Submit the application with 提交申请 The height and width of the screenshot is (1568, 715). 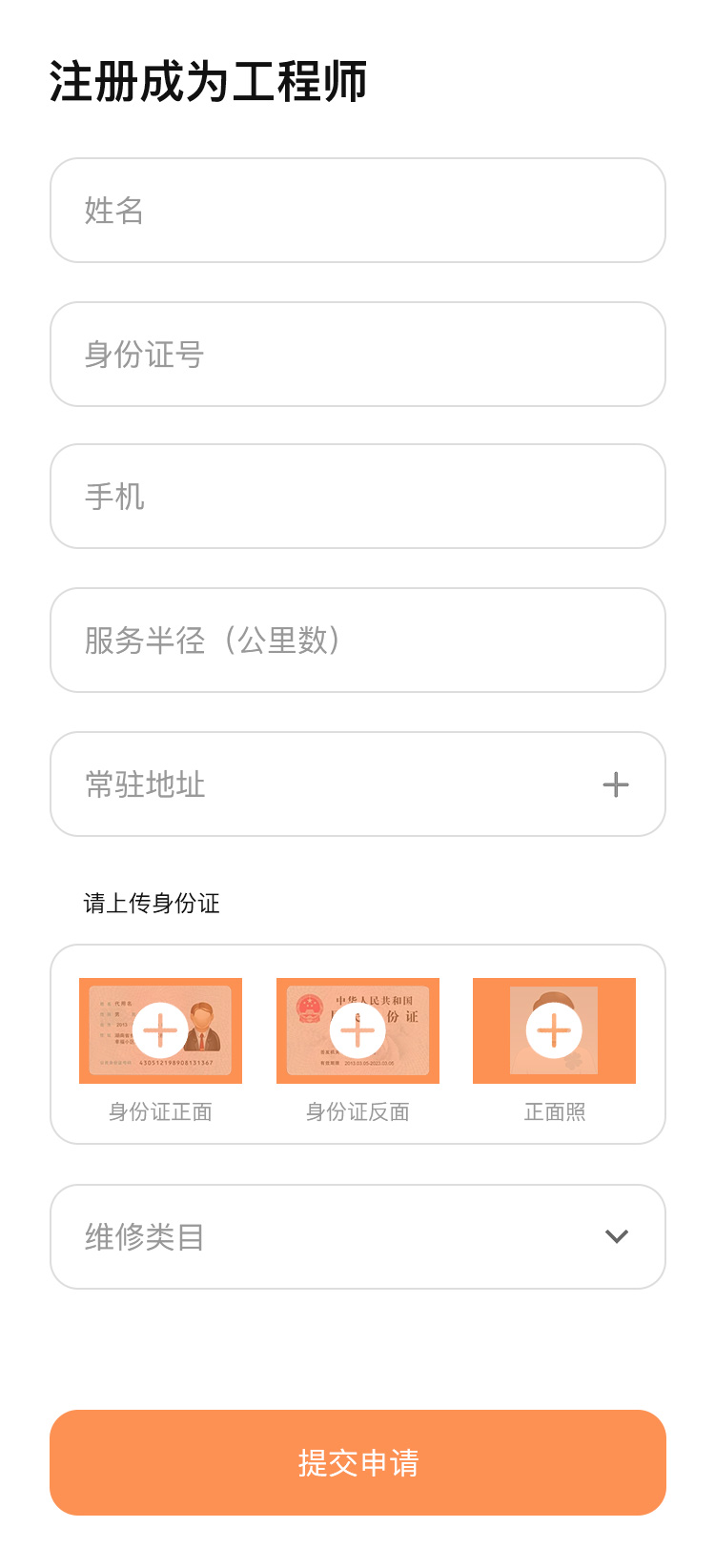tap(357, 1462)
